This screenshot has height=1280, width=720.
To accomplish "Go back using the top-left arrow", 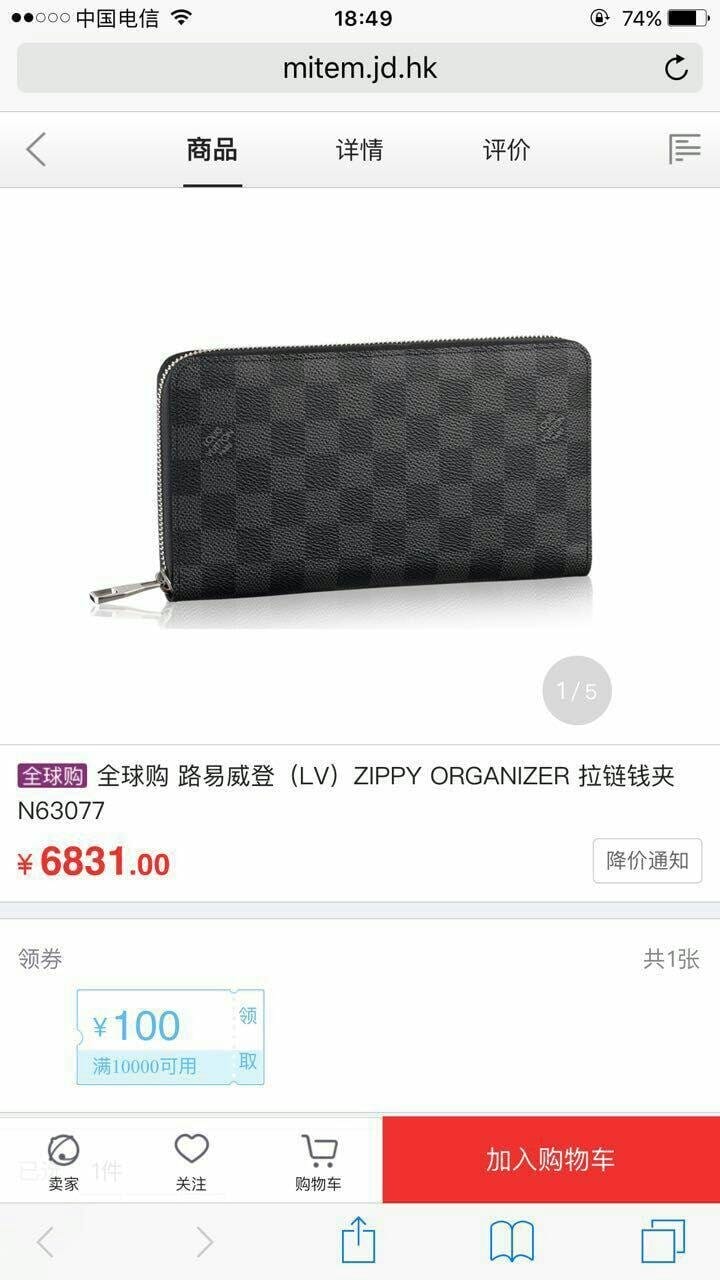I will (x=36, y=150).
